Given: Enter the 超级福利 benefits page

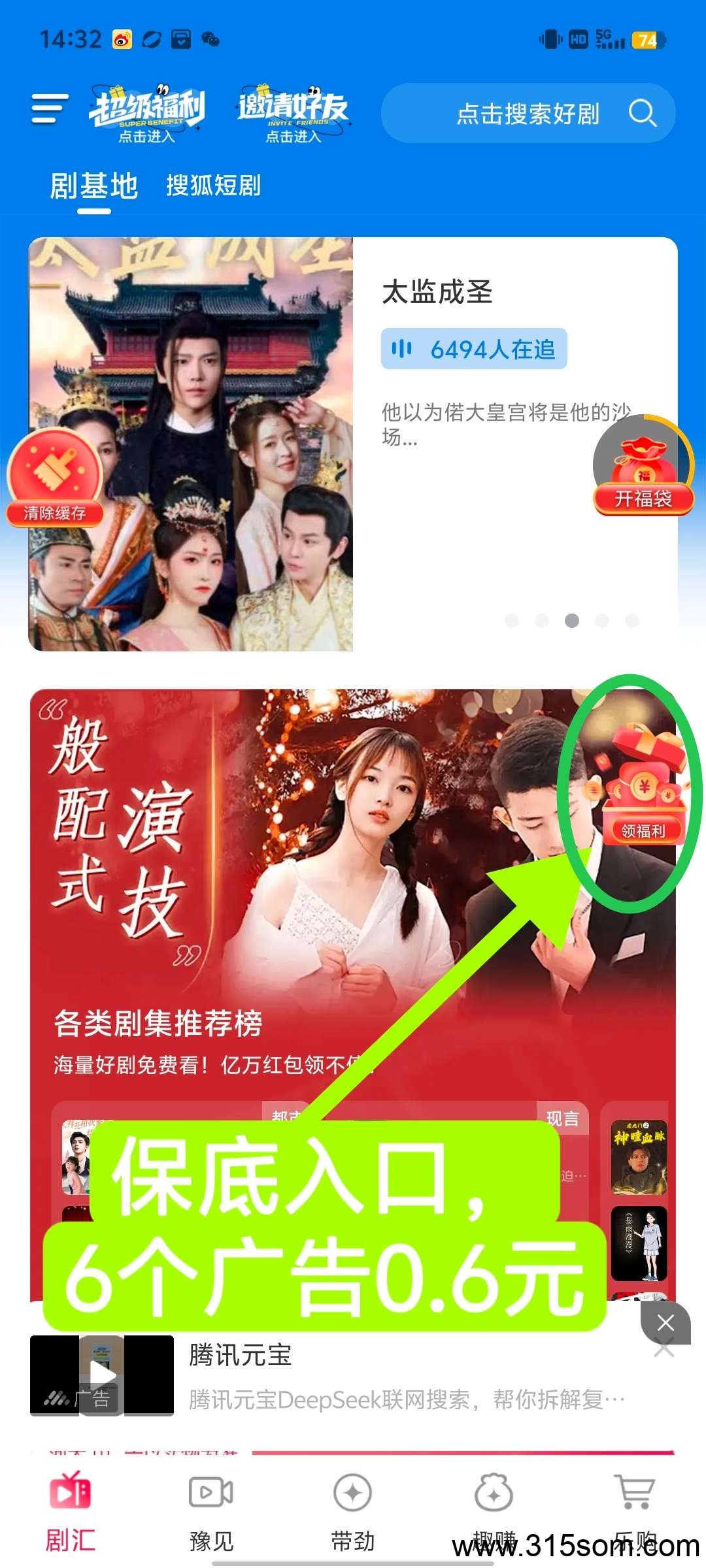Looking at the screenshot, I should (147, 114).
